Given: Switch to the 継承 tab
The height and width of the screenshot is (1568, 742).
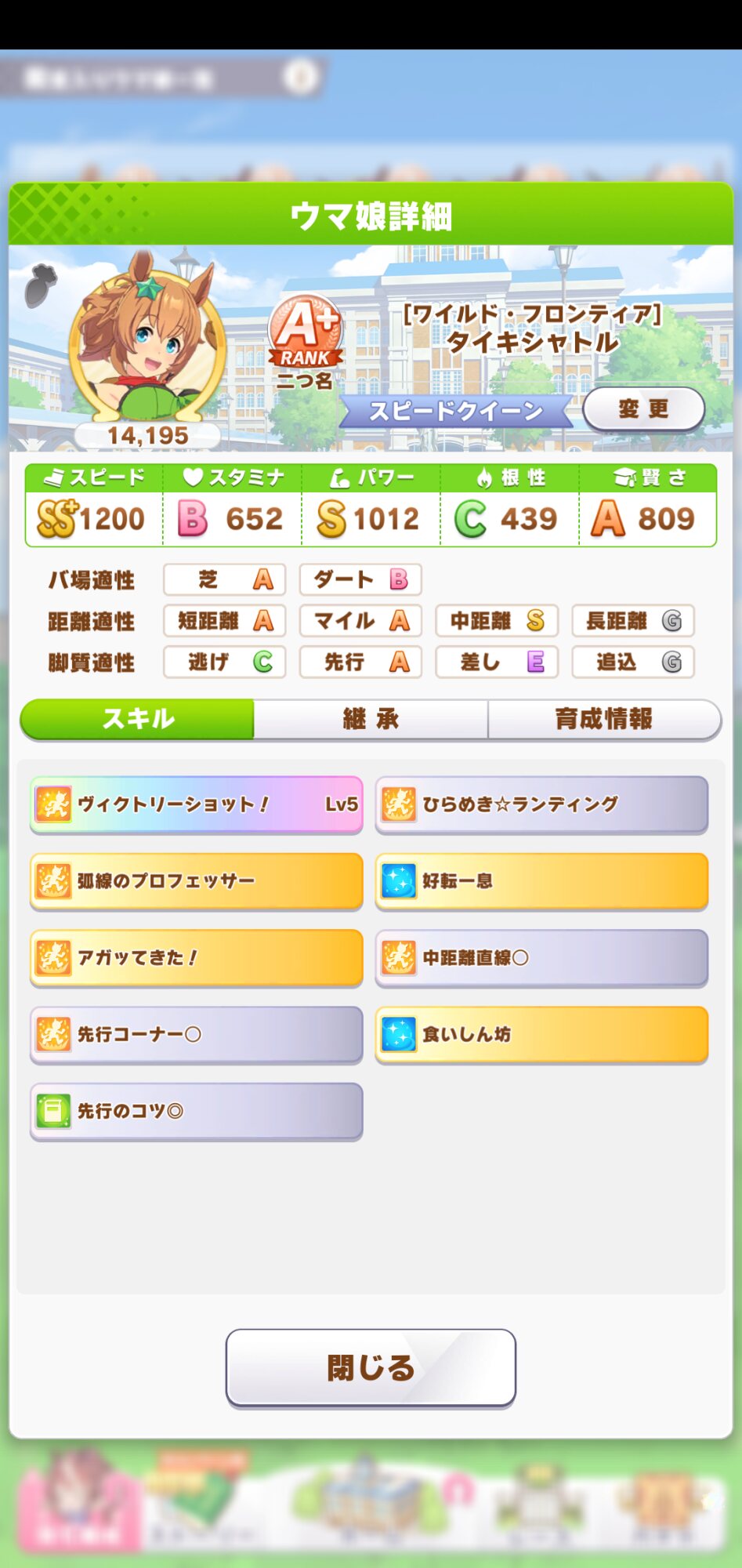Looking at the screenshot, I should [x=371, y=719].
